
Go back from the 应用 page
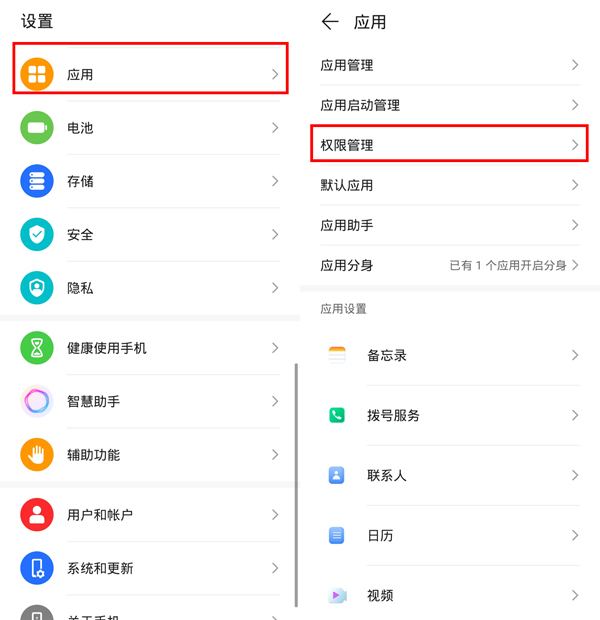(330, 22)
